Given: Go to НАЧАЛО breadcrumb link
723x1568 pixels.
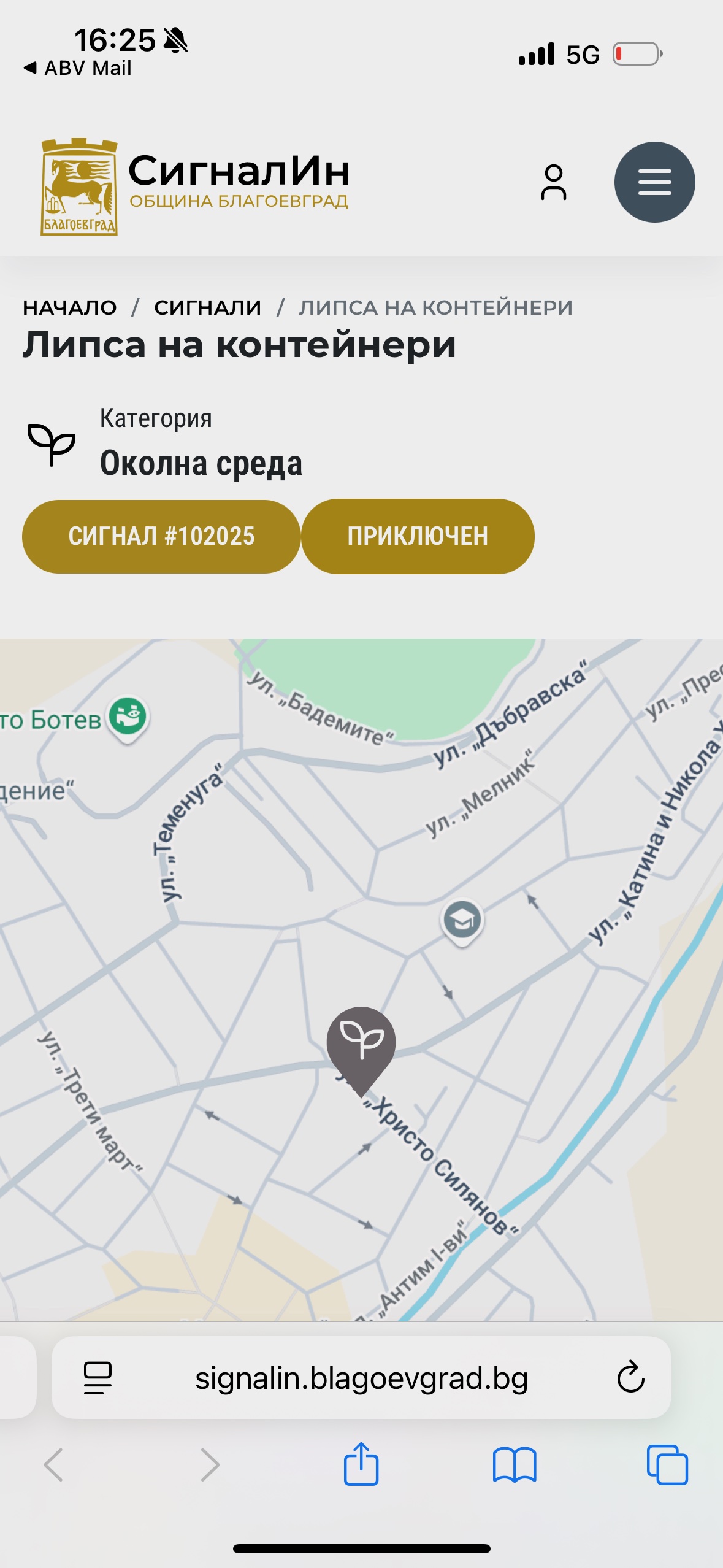Looking at the screenshot, I should 70,307.
